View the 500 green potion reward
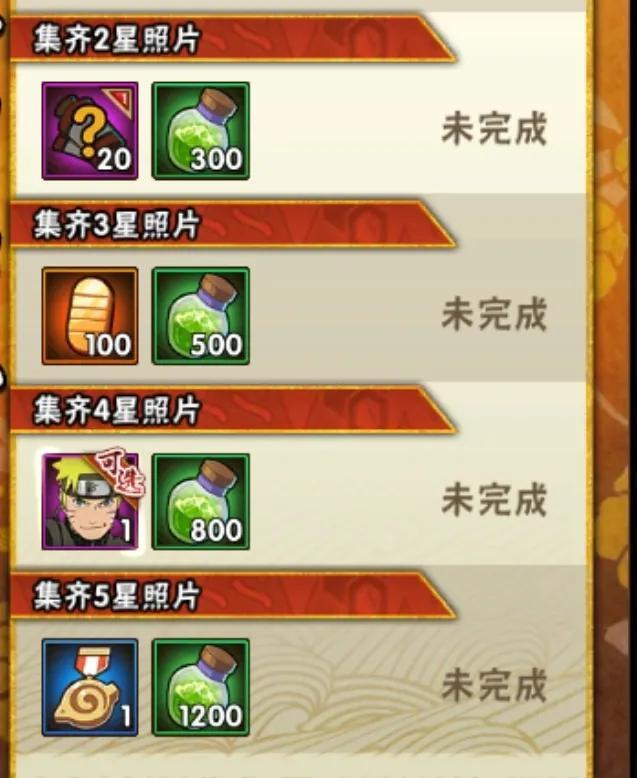 tap(201, 316)
